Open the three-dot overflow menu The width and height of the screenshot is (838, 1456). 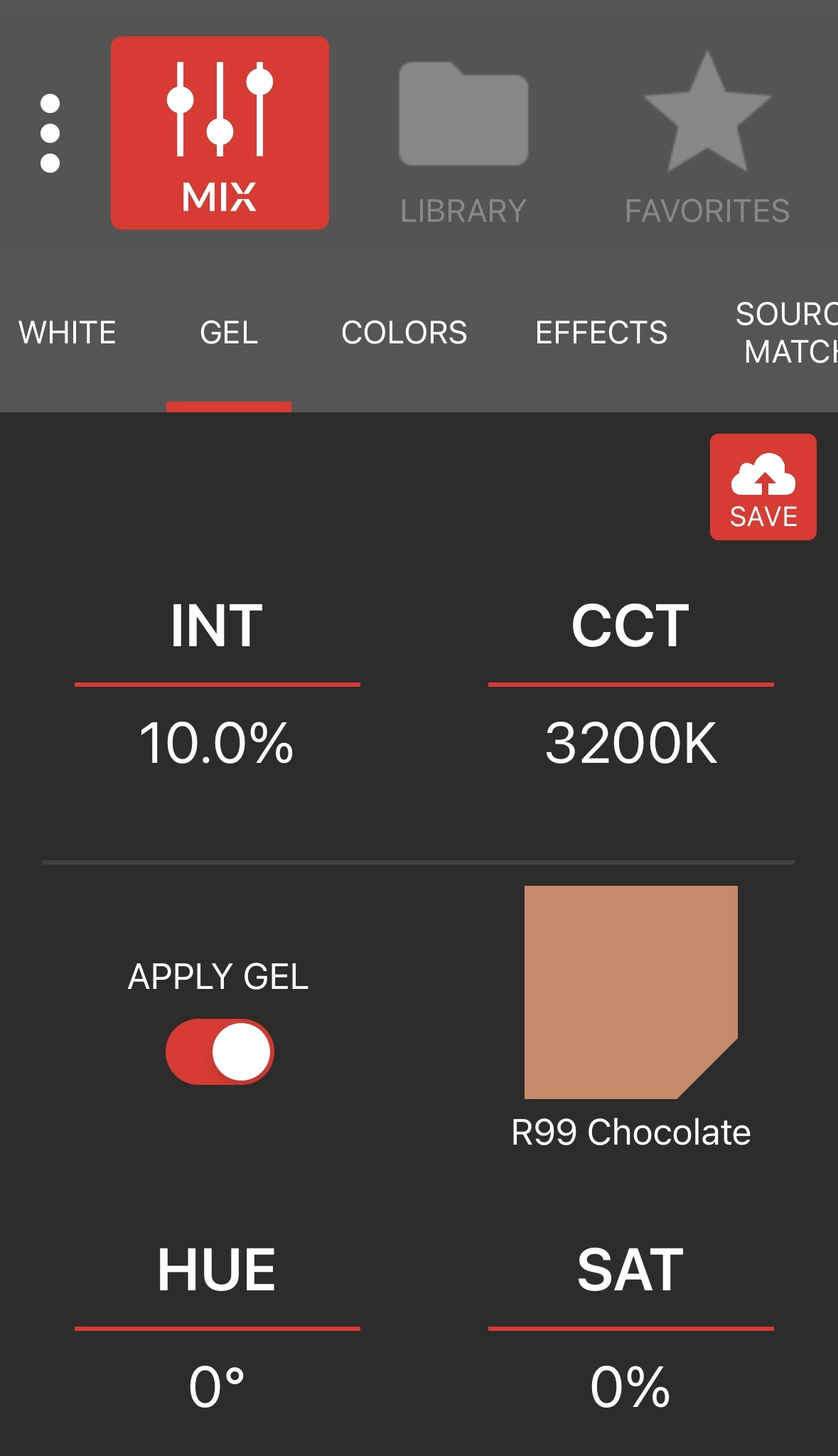(x=50, y=133)
